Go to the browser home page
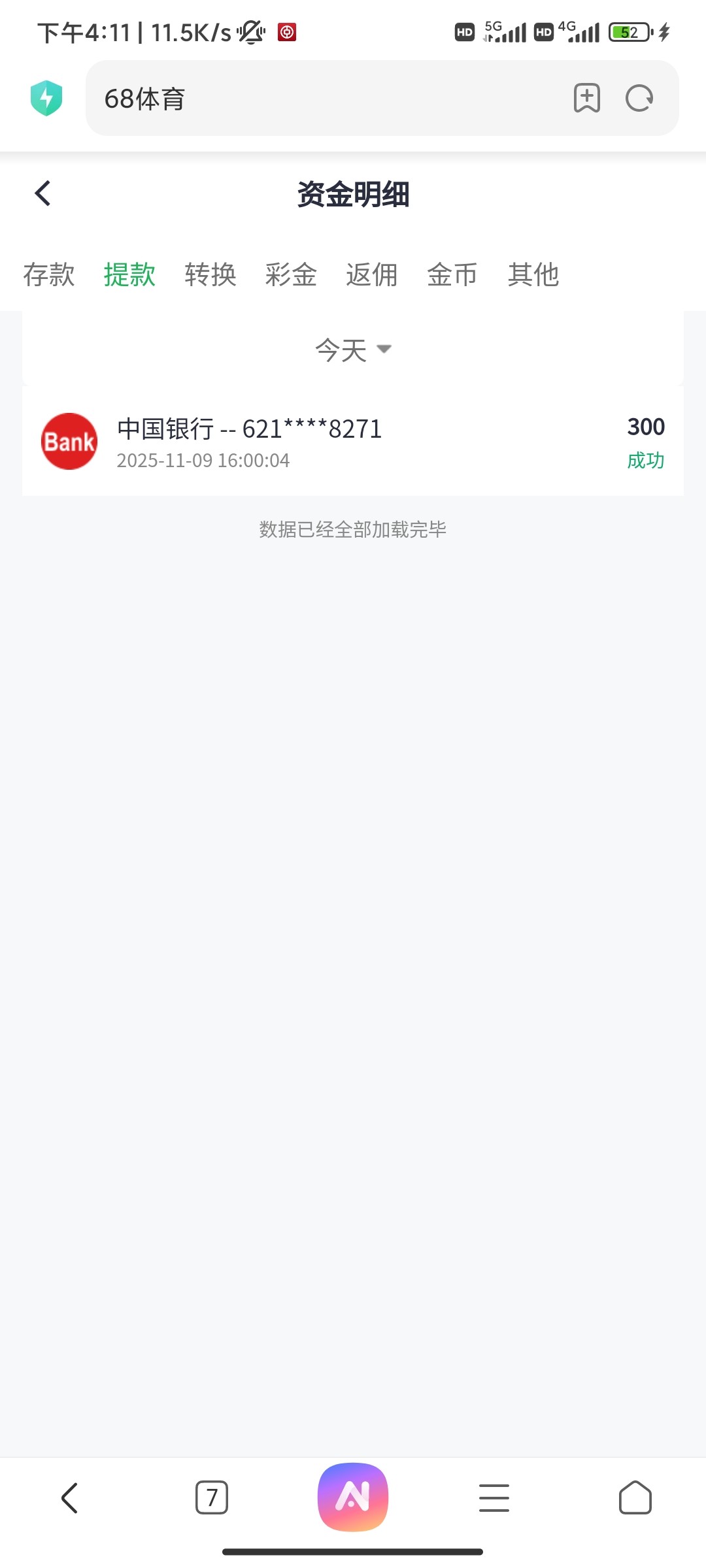Viewport: 706px width, 1568px height. click(635, 1497)
